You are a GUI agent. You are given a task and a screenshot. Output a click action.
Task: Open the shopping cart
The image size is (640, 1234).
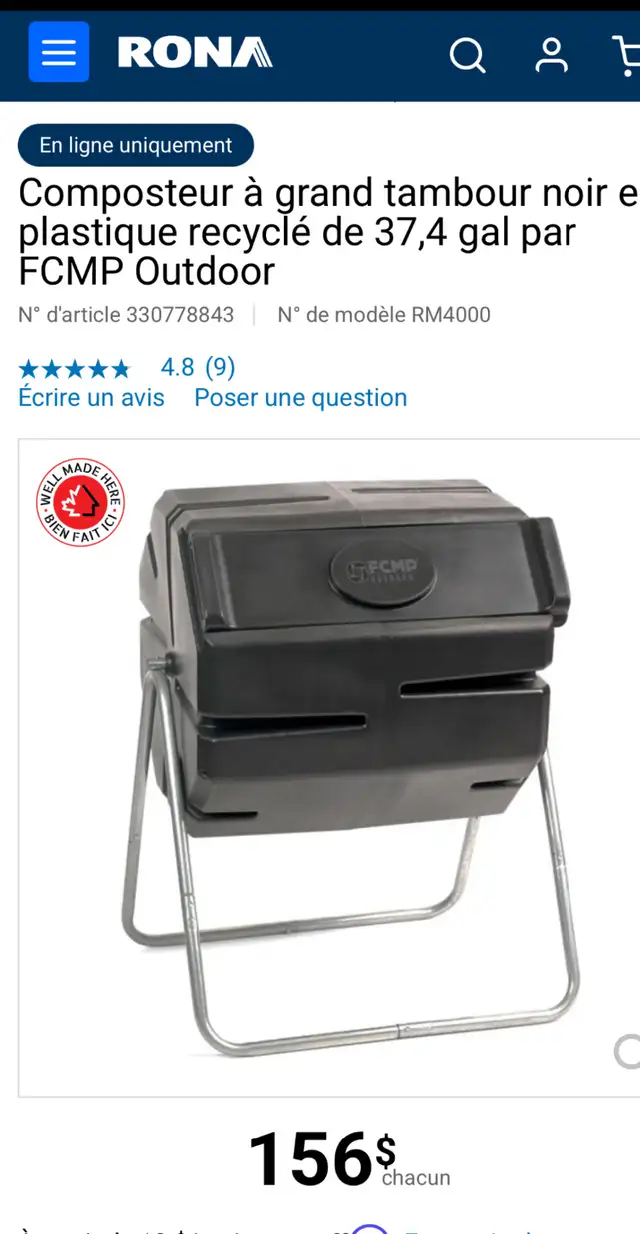[627, 55]
